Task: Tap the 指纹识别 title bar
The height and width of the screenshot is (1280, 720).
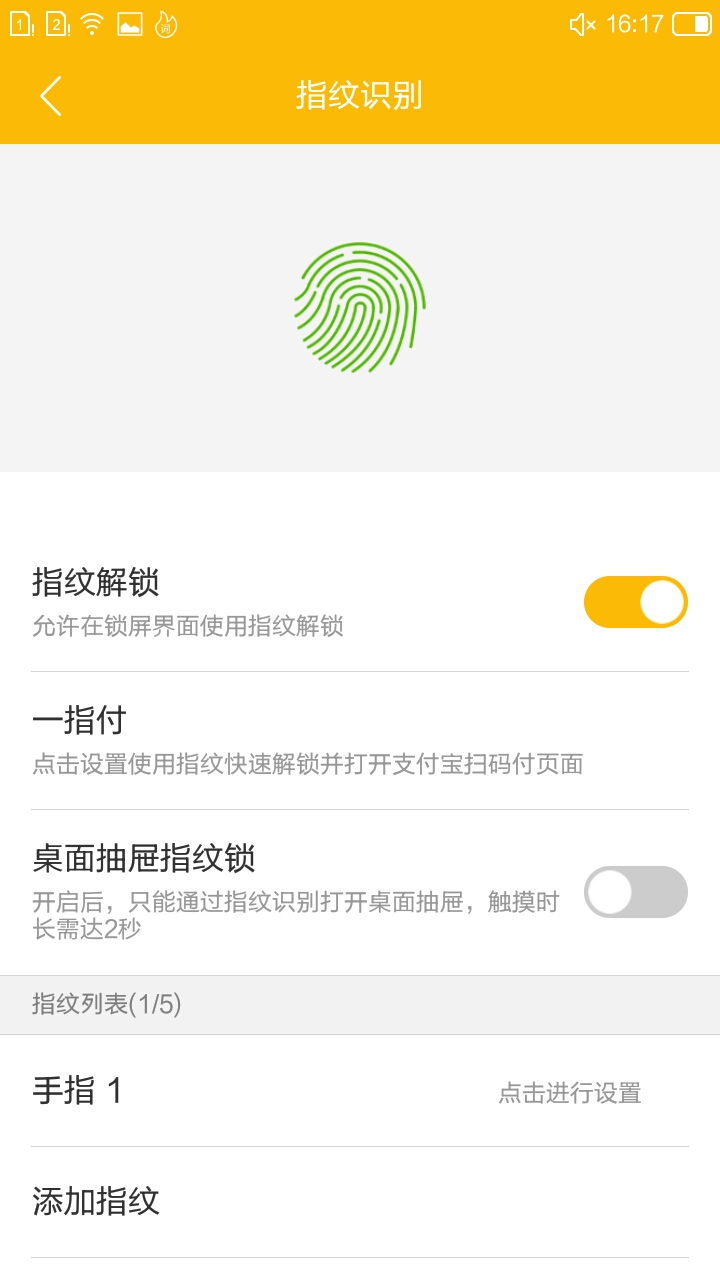Action: (x=360, y=96)
